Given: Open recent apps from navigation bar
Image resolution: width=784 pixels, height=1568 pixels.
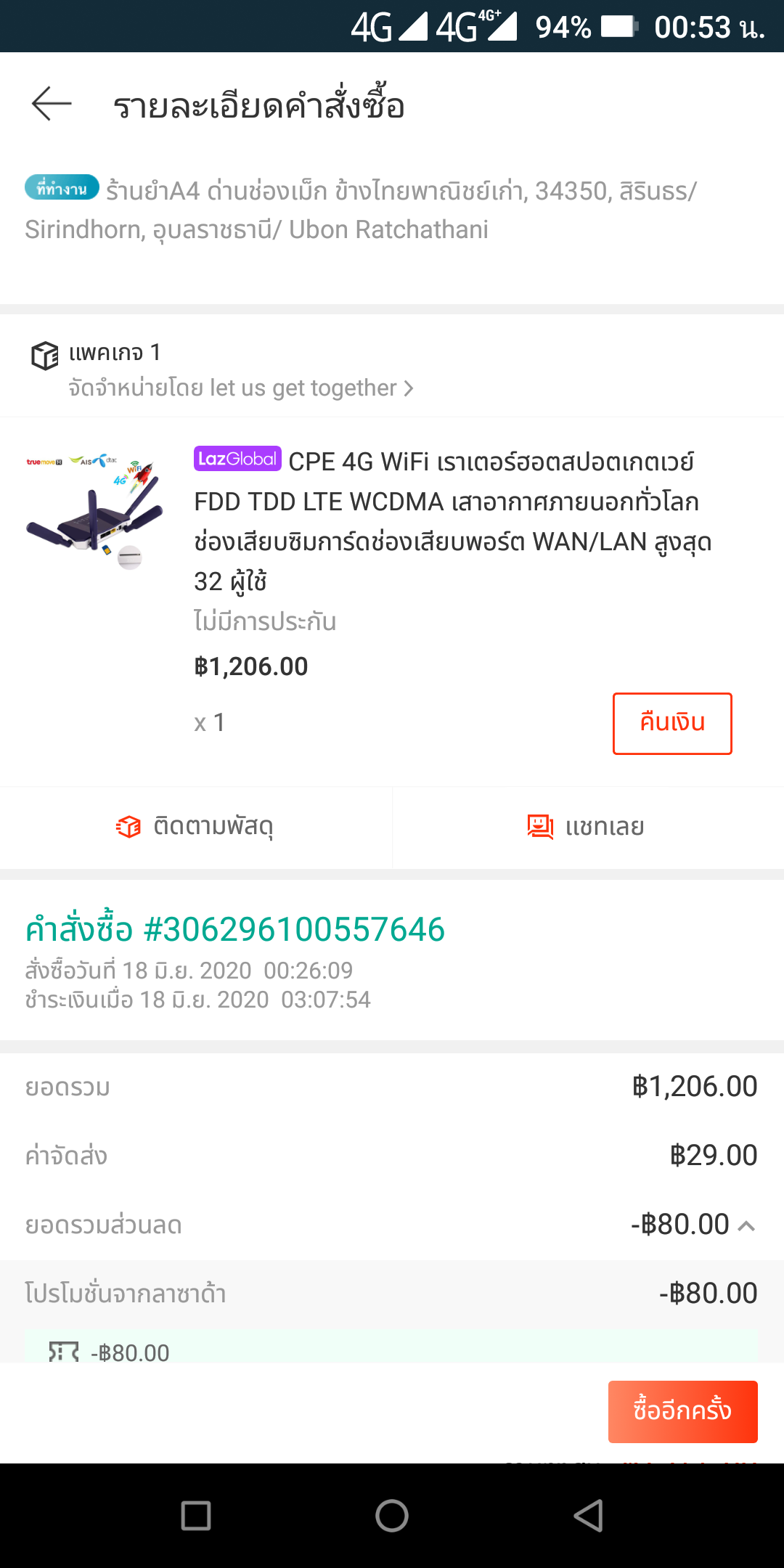Looking at the screenshot, I should pyautogui.click(x=196, y=1516).
